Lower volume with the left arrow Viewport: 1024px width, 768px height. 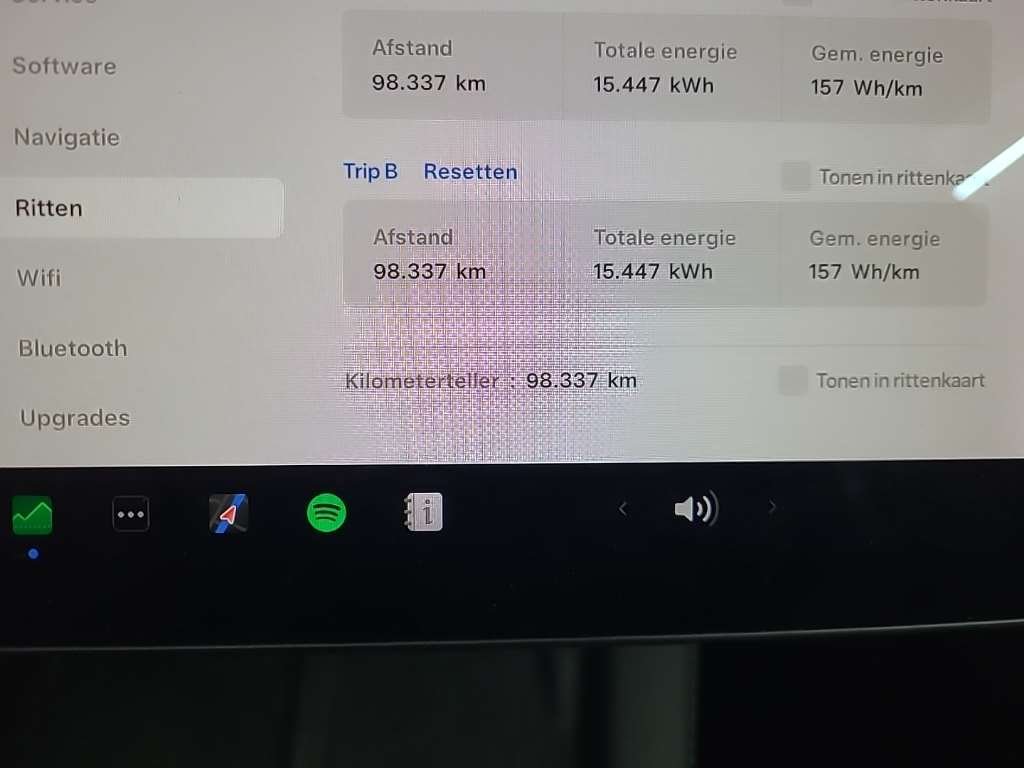tap(622, 509)
